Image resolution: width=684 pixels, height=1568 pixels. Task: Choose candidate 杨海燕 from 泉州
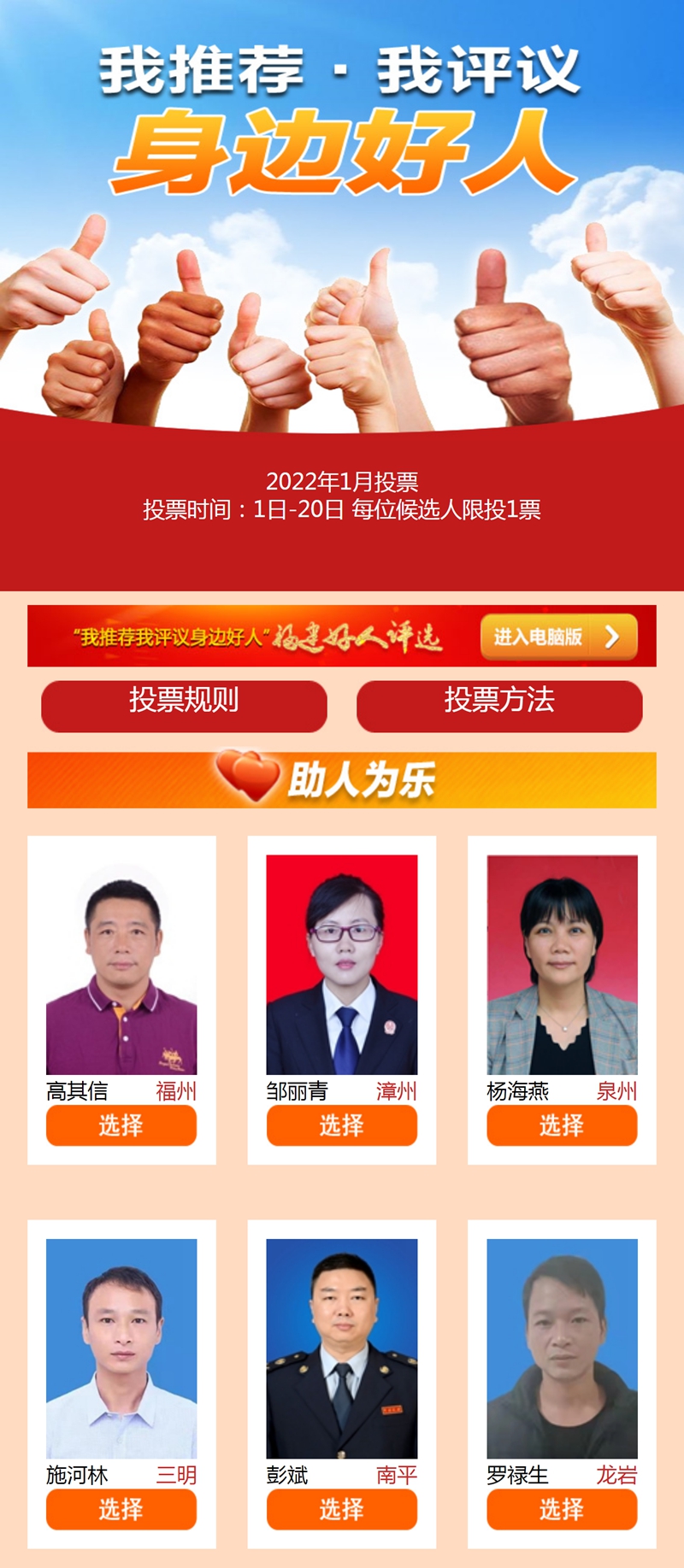tap(562, 1125)
